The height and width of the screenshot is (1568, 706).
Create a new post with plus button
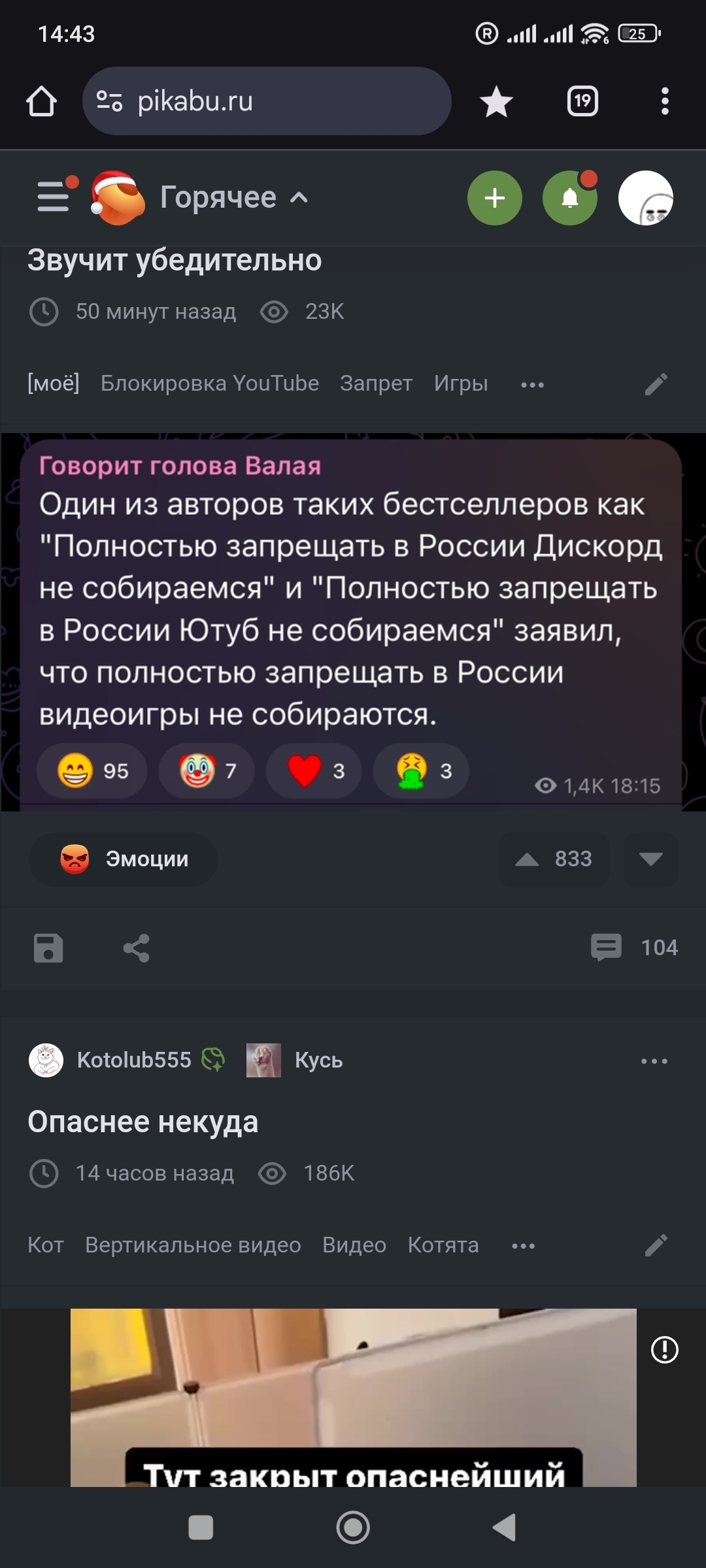pos(495,198)
